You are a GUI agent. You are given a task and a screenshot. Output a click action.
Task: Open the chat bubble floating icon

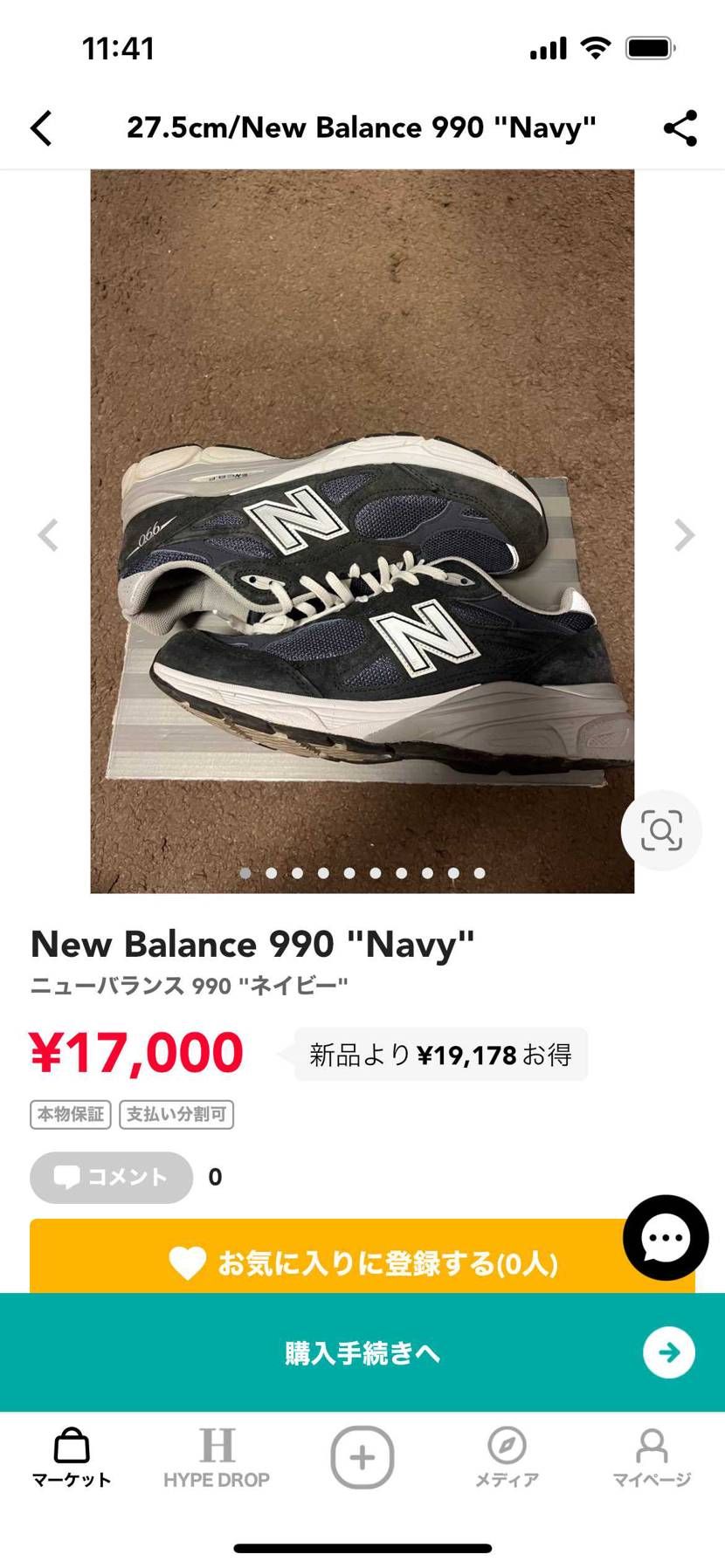point(665,1237)
